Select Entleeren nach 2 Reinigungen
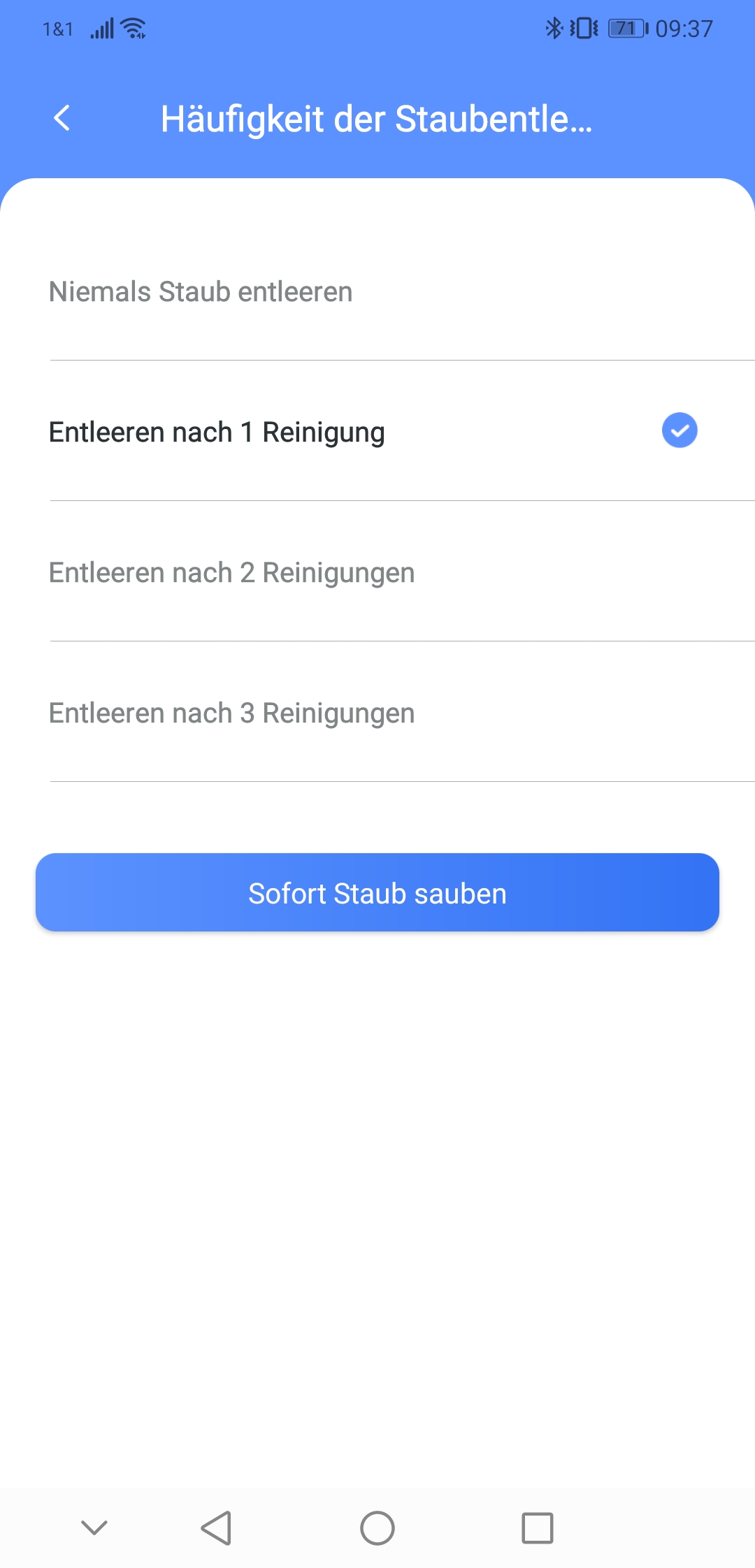This screenshot has height=1568, width=755. [x=377, y=572]
